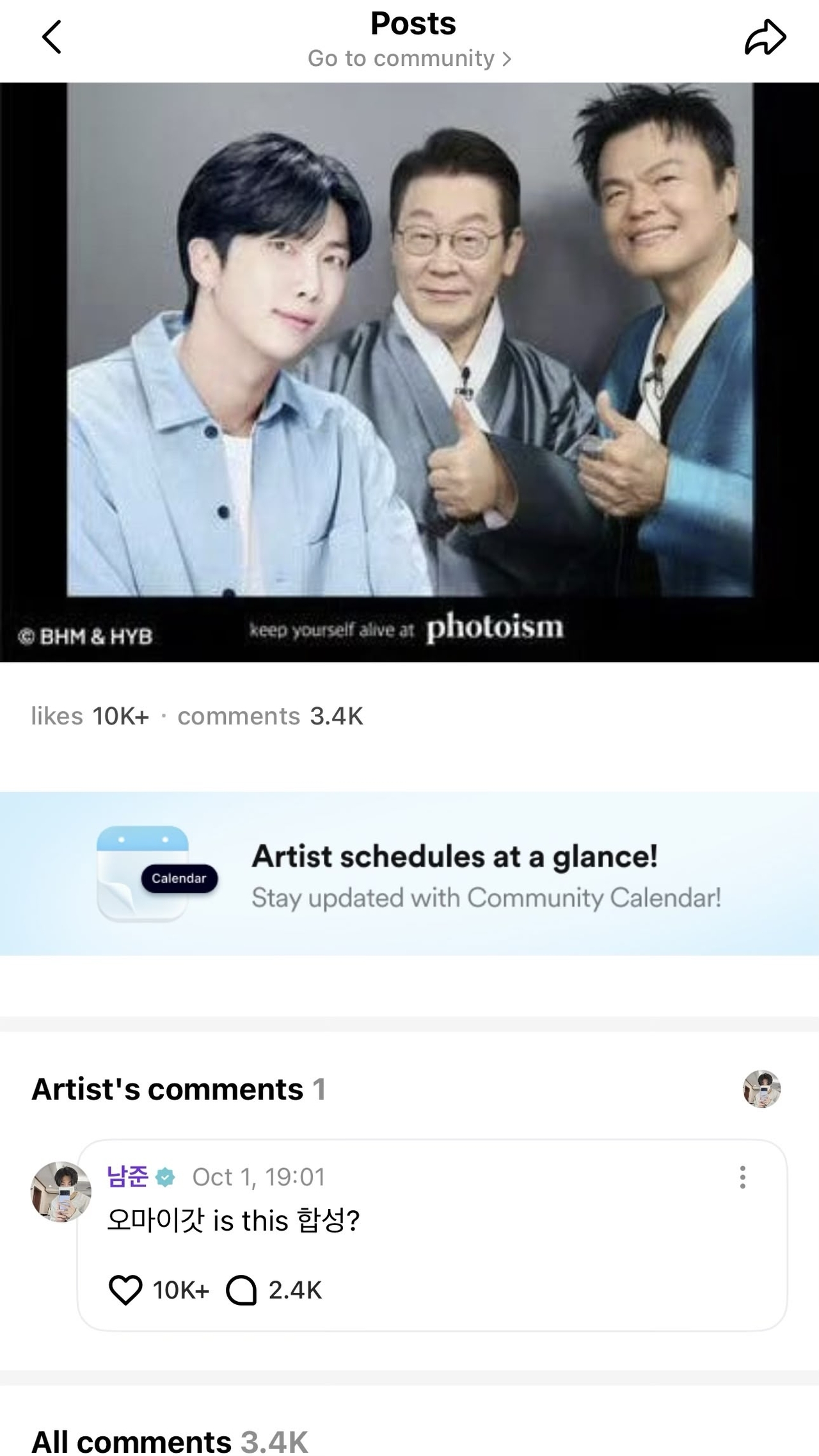Like 남준's comment with the heart
This screenshot has height=1456, width=819.
point(125,1290)
